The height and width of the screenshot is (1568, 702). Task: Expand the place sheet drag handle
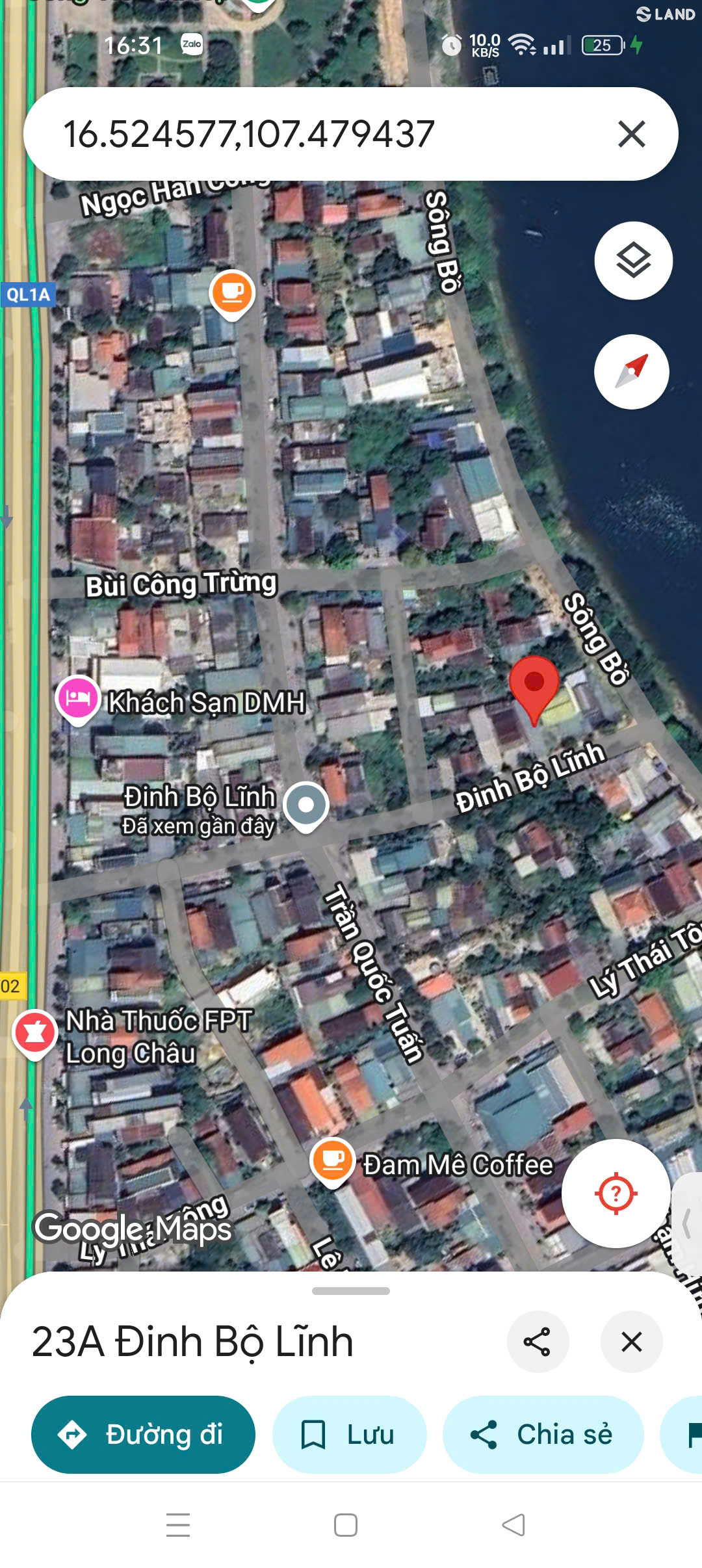click(x=351, y=1291)
